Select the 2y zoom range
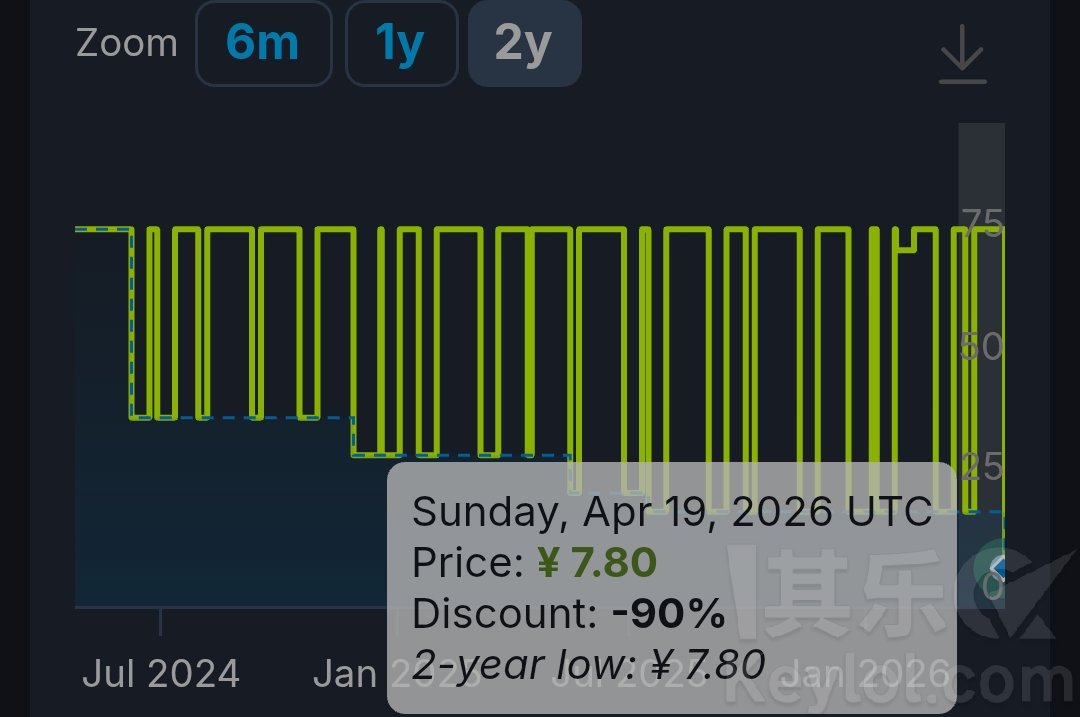Image resolution: width=1080 pixels, height=717 pixels. pos(524,44)
